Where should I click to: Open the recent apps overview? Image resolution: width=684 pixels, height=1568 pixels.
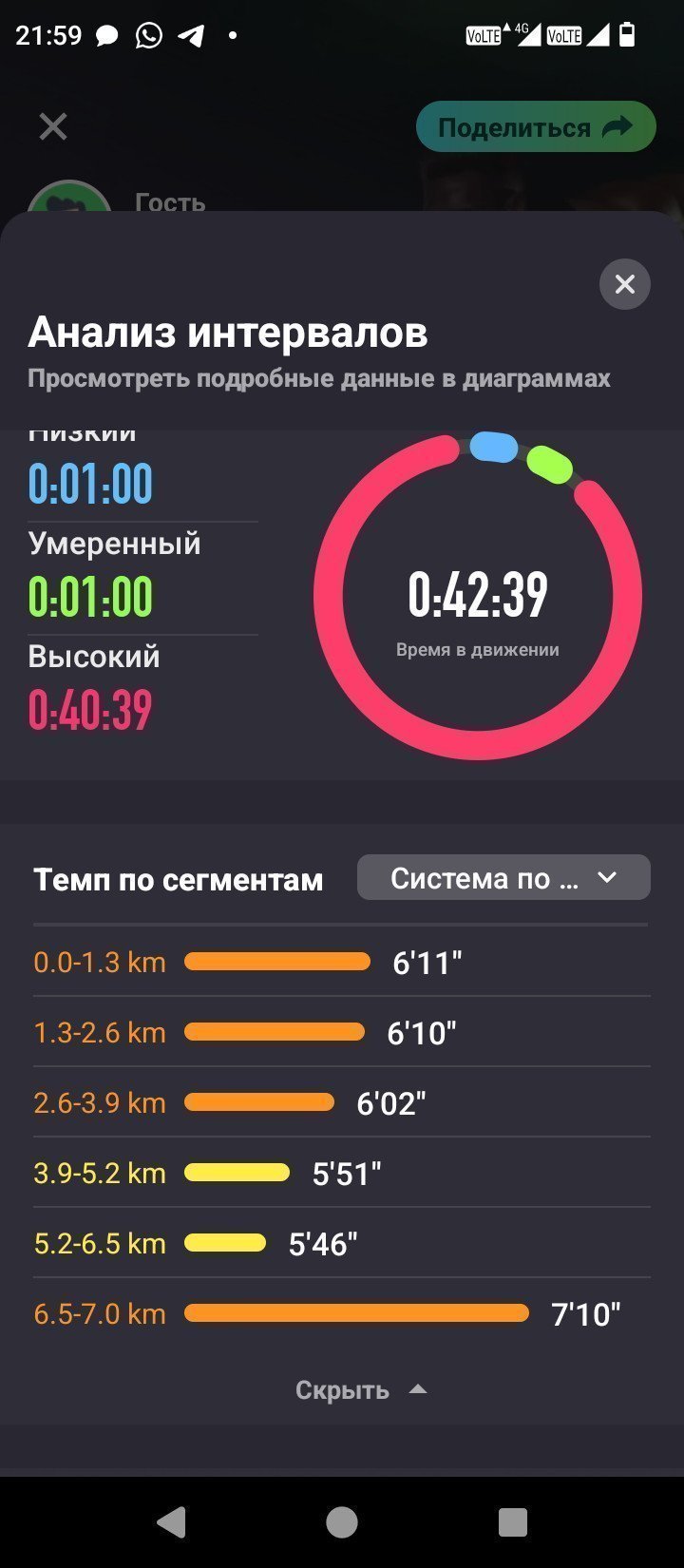(513, 1521)
